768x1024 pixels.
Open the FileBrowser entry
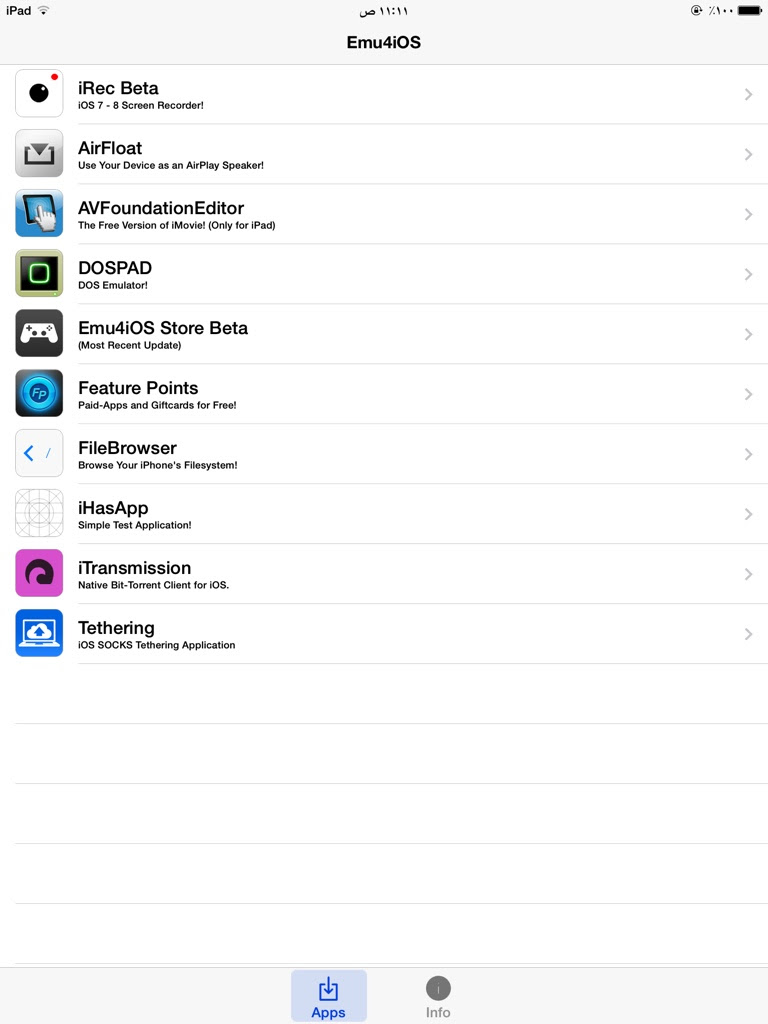(384, 454)
